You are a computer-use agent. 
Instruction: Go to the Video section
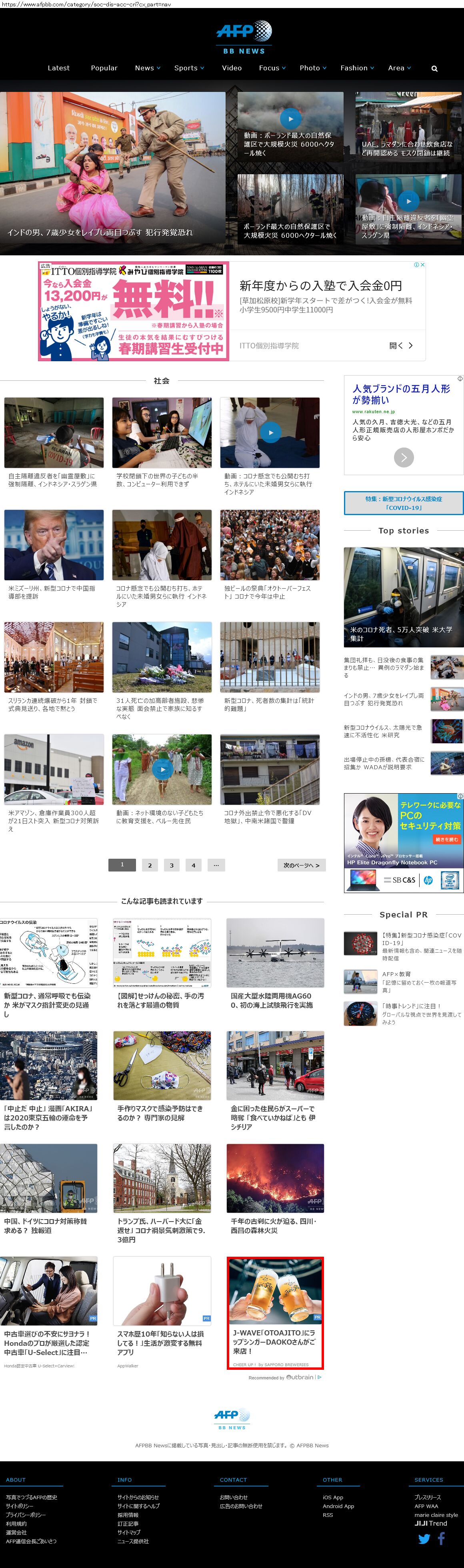coord(231,68)
